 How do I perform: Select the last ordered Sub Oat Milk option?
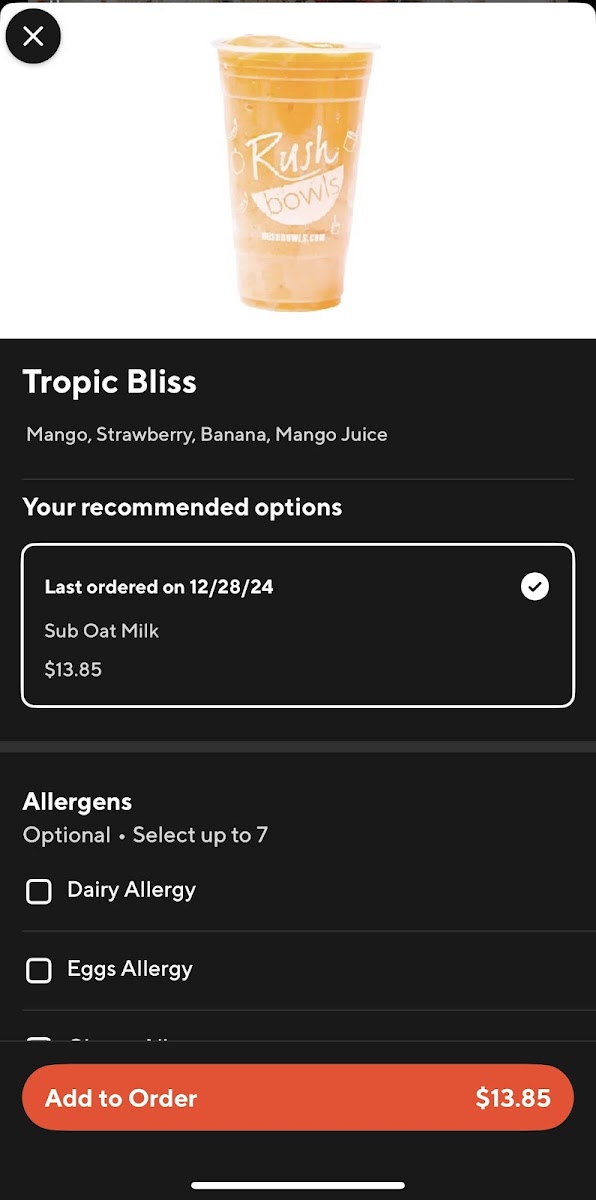tap(298, 625)
